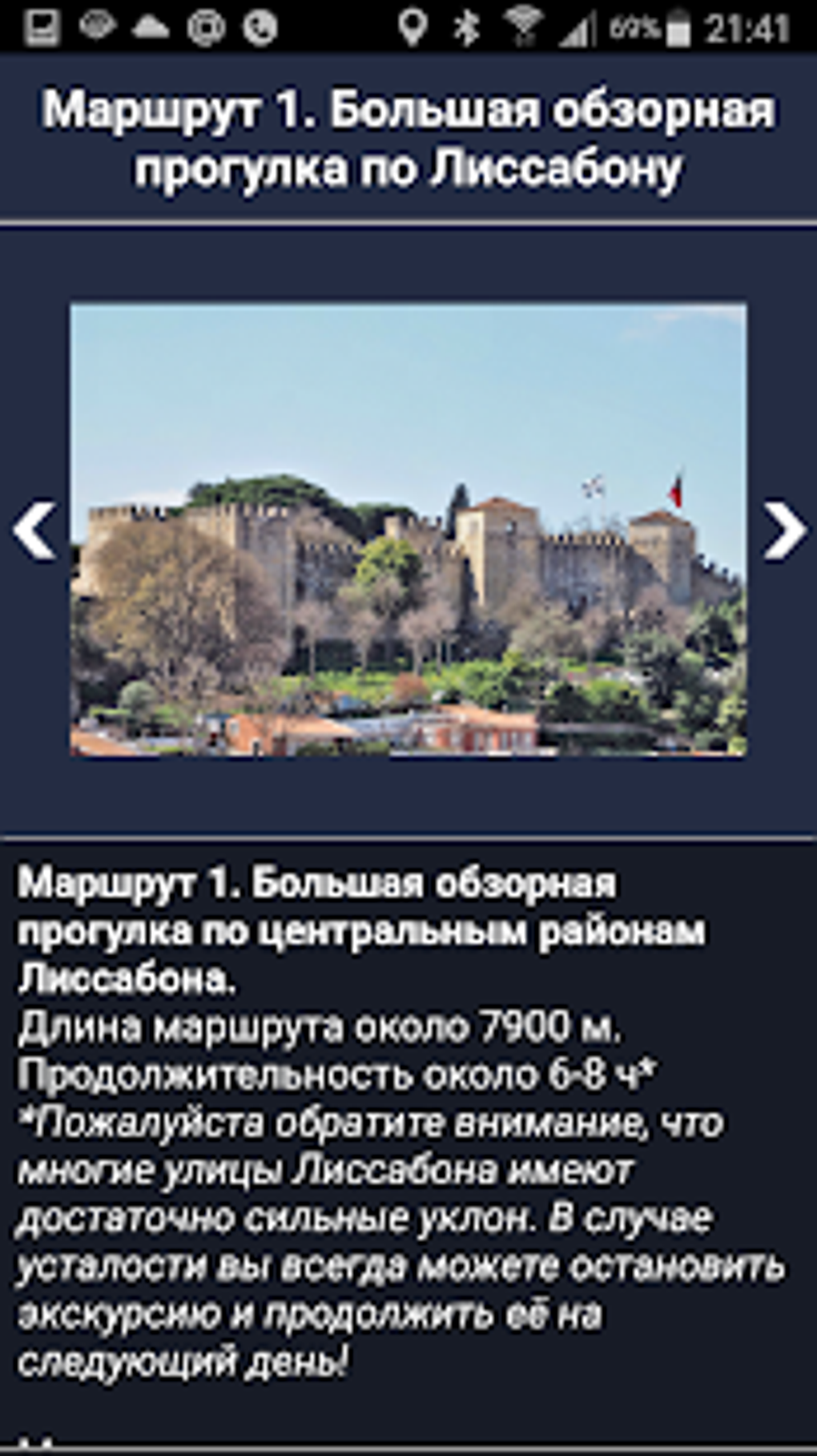This screenshot has height=1456, width=817.
Task: Show the previous photo in the gallery
Action: (x=34, y=530)
